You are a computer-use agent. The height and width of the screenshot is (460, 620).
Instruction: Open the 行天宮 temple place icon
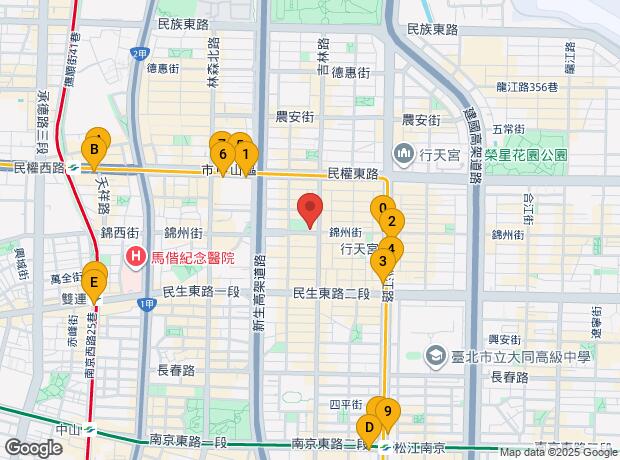(x=404, y=154)
